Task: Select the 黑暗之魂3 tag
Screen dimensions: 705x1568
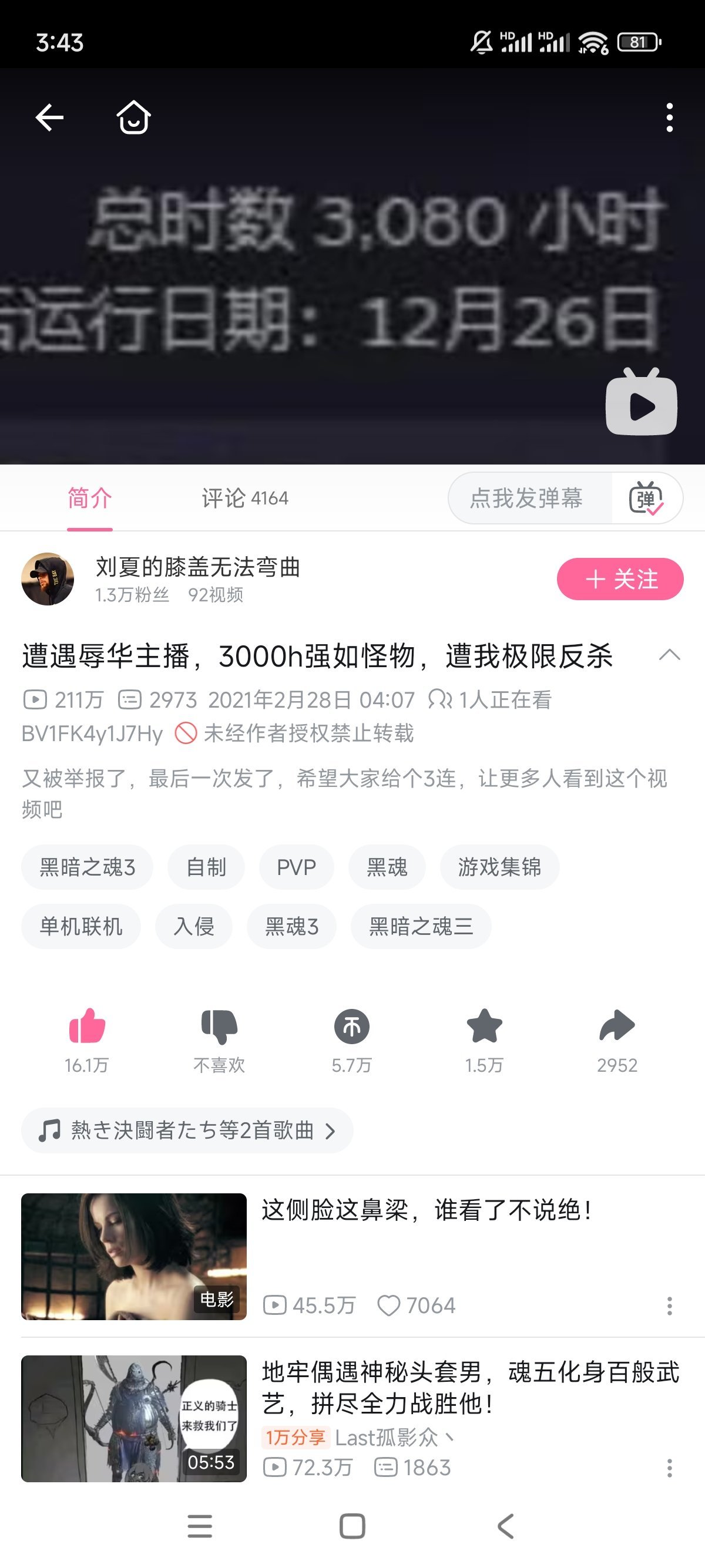Action: (x=87, y=867)
